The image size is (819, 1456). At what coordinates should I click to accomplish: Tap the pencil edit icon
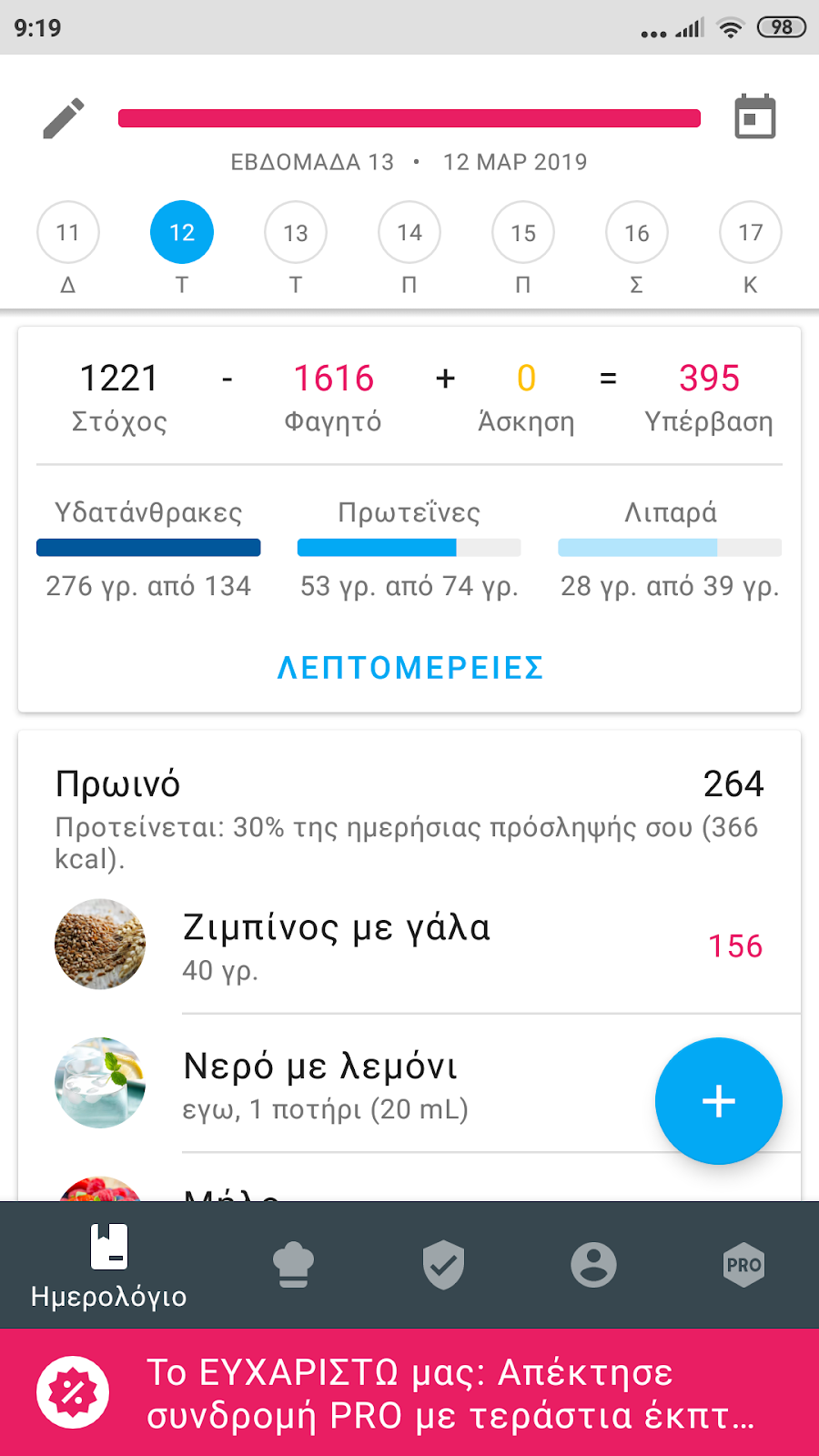point(64,118)
